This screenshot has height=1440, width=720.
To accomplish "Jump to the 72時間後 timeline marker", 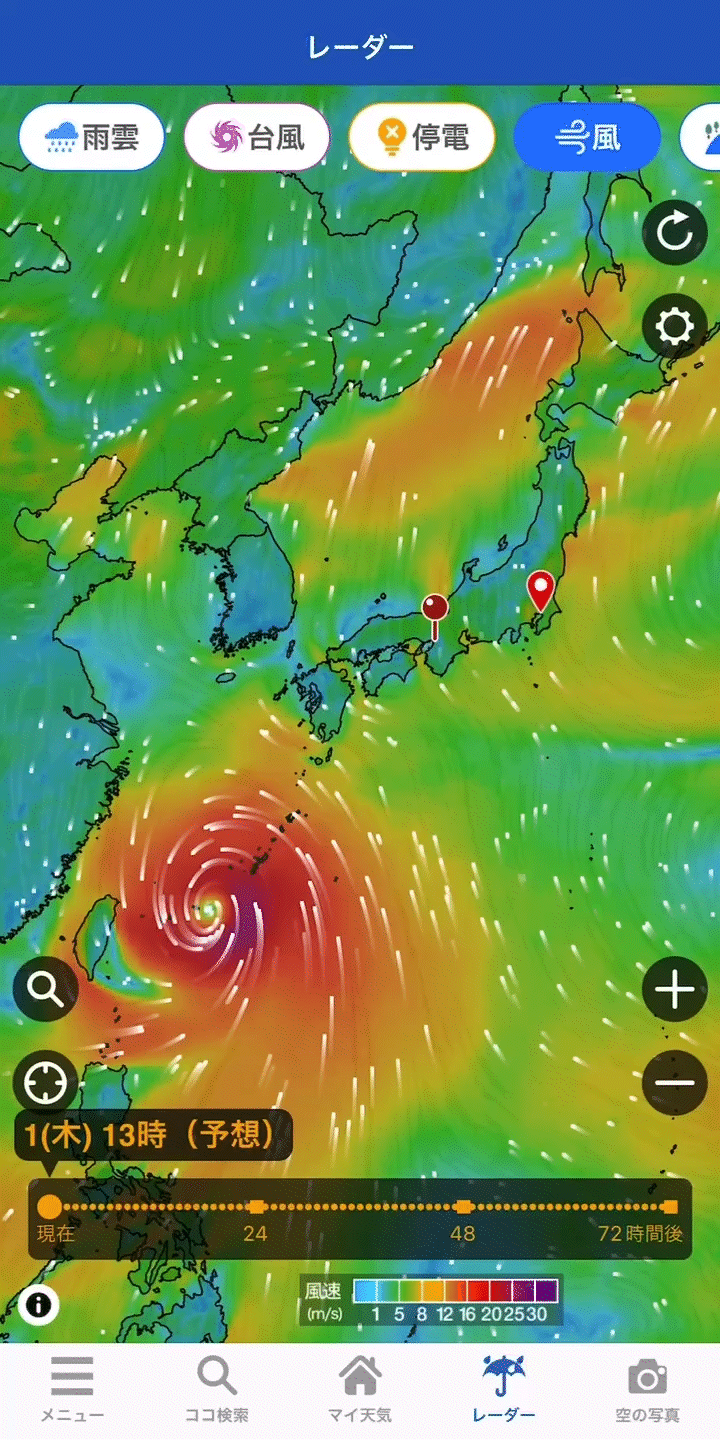I will click(670, 1207).
